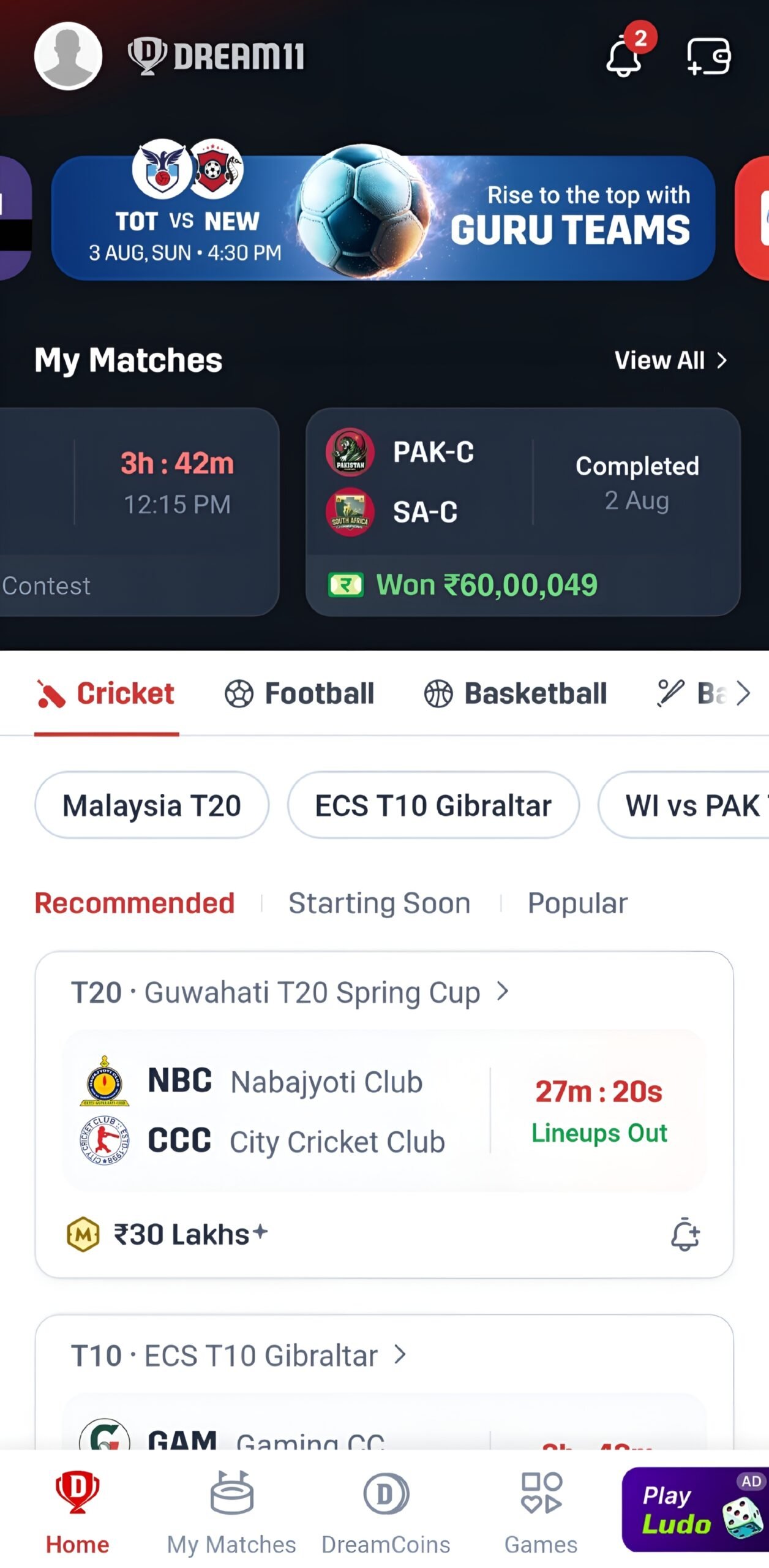
Task: Open the wallet icon
Action: click(x=708, y=56)
